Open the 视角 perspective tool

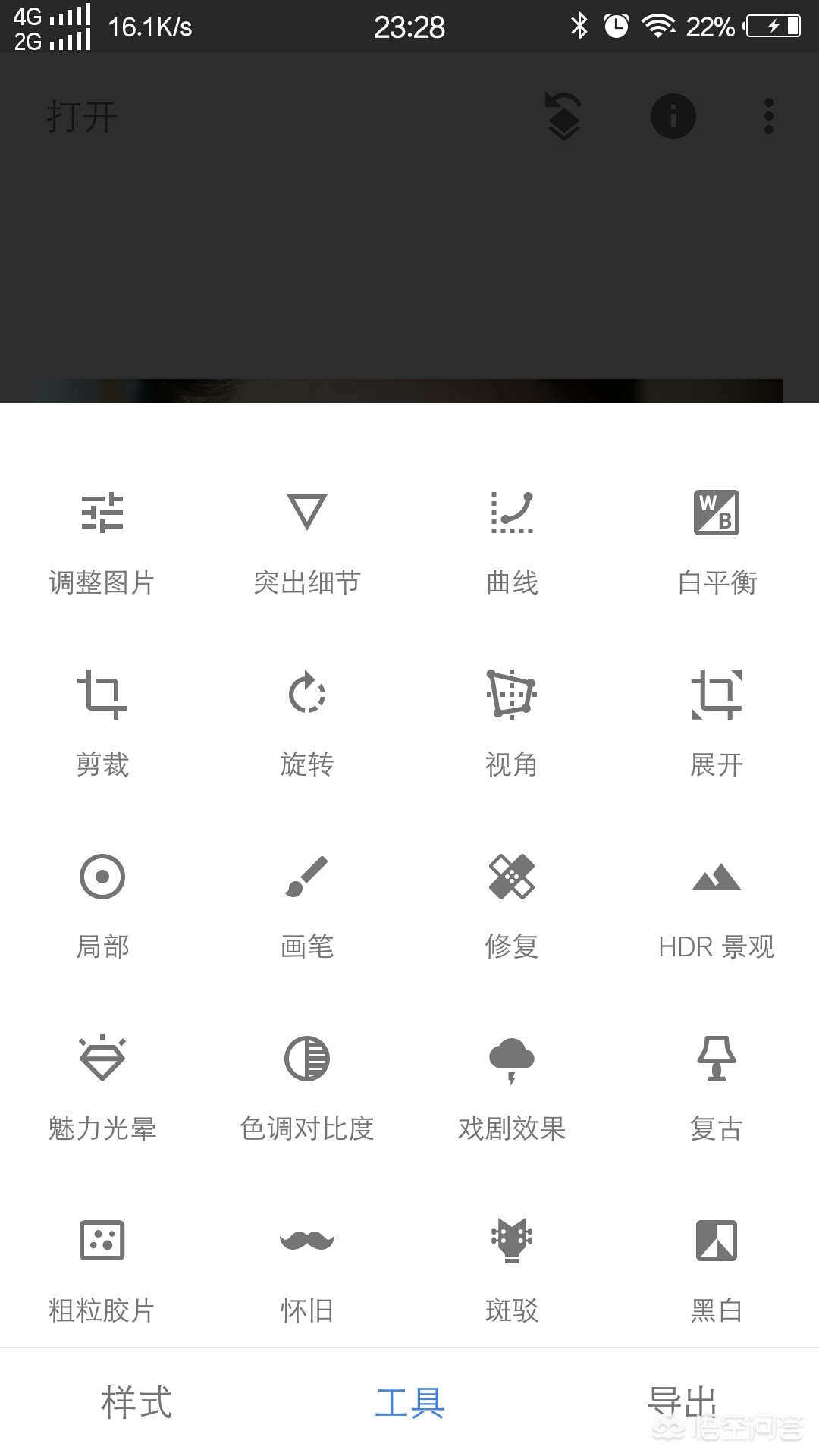512,722
